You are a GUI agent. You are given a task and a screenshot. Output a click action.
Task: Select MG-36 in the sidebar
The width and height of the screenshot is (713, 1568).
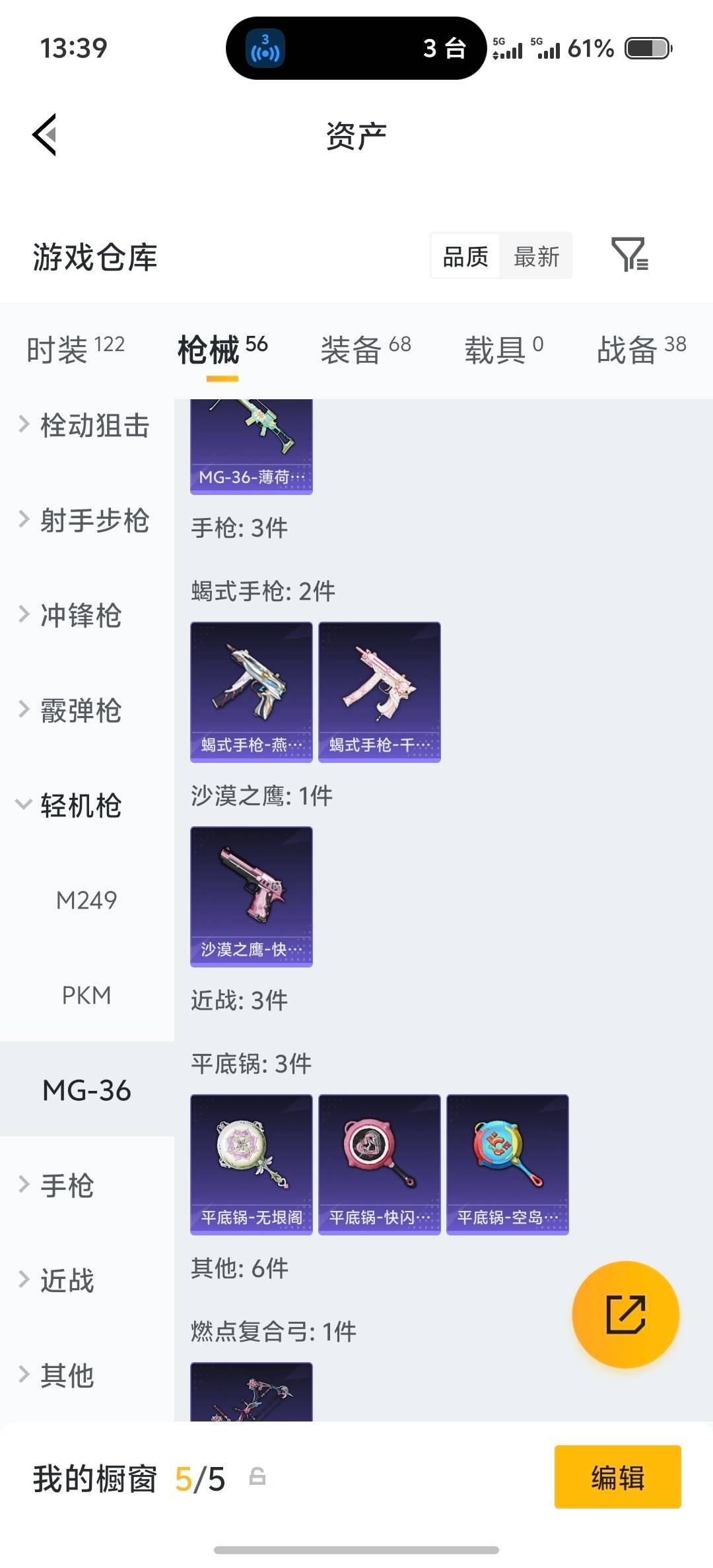[x=87, y=1090]
